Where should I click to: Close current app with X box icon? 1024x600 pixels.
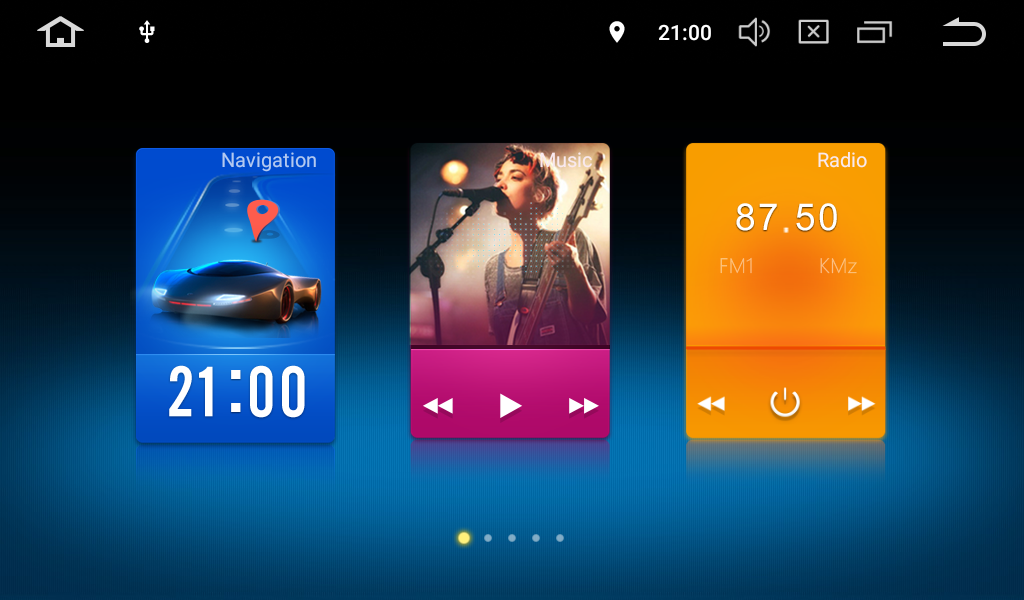coord(813,32)
